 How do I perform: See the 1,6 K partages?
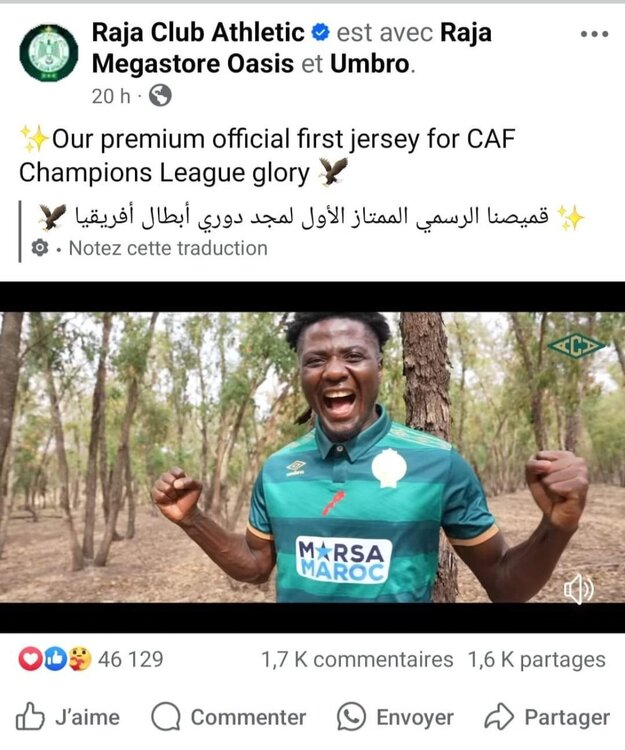535,659
